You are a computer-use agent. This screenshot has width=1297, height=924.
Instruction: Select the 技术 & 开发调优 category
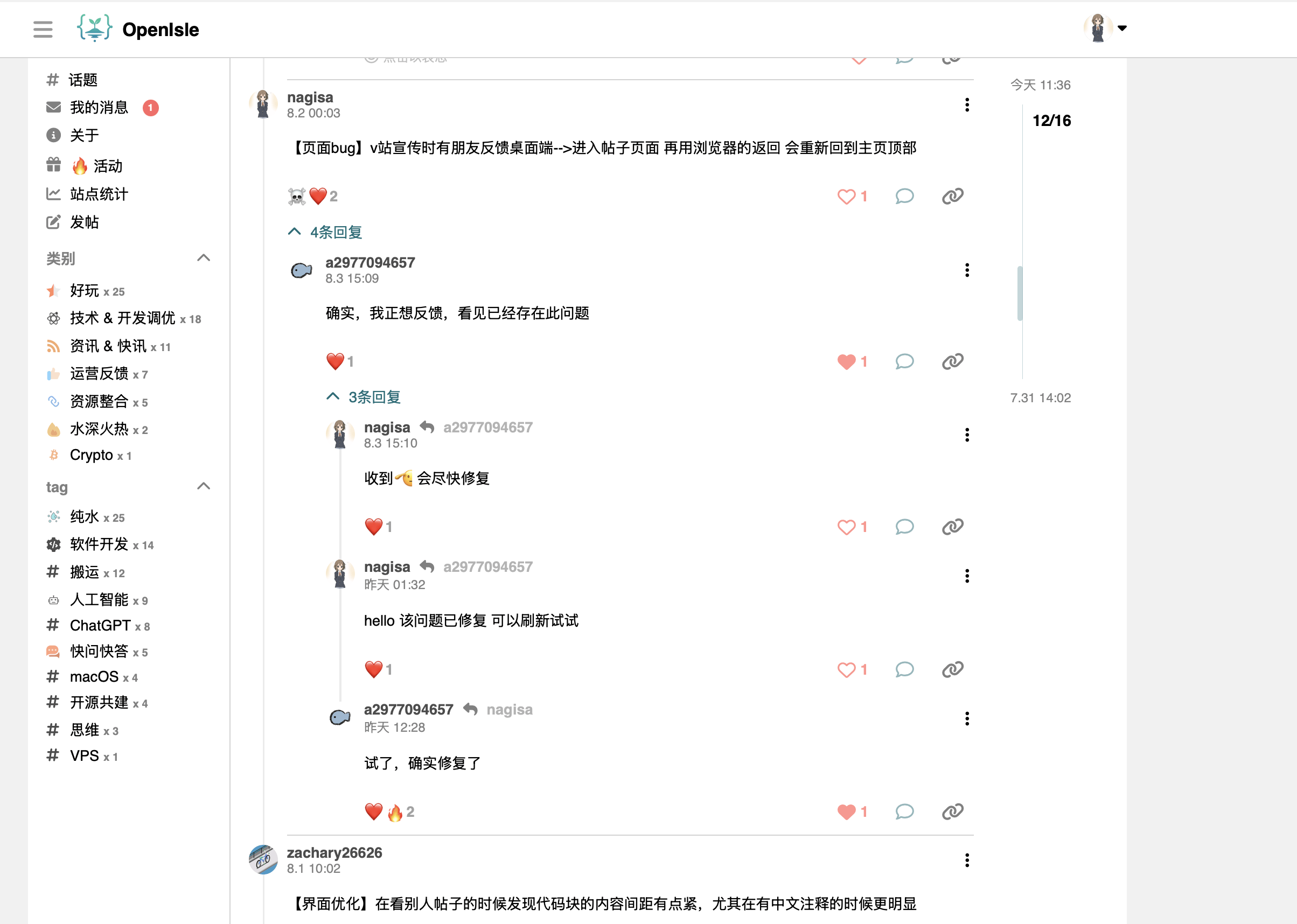coord(122,318)
